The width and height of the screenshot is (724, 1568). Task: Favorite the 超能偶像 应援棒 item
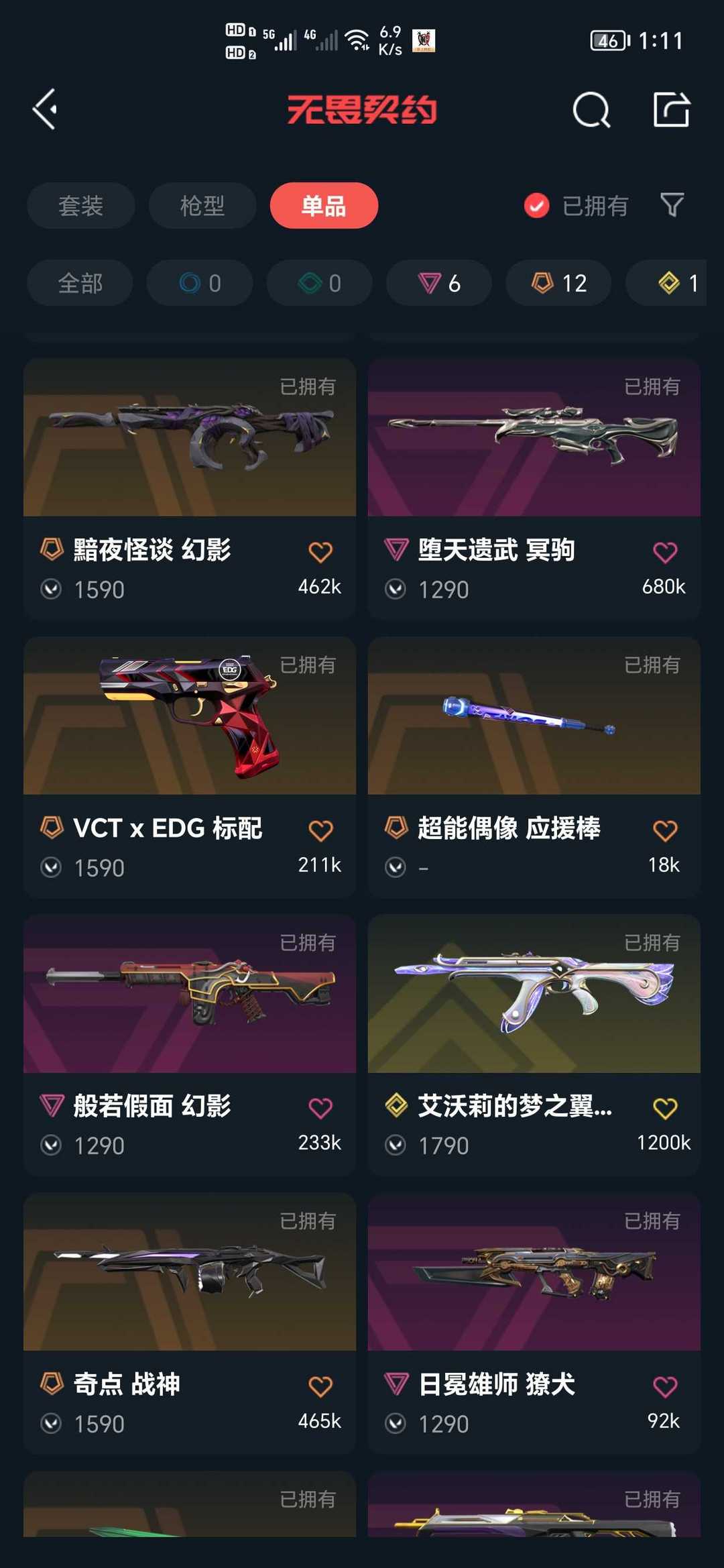click(664, 830)
